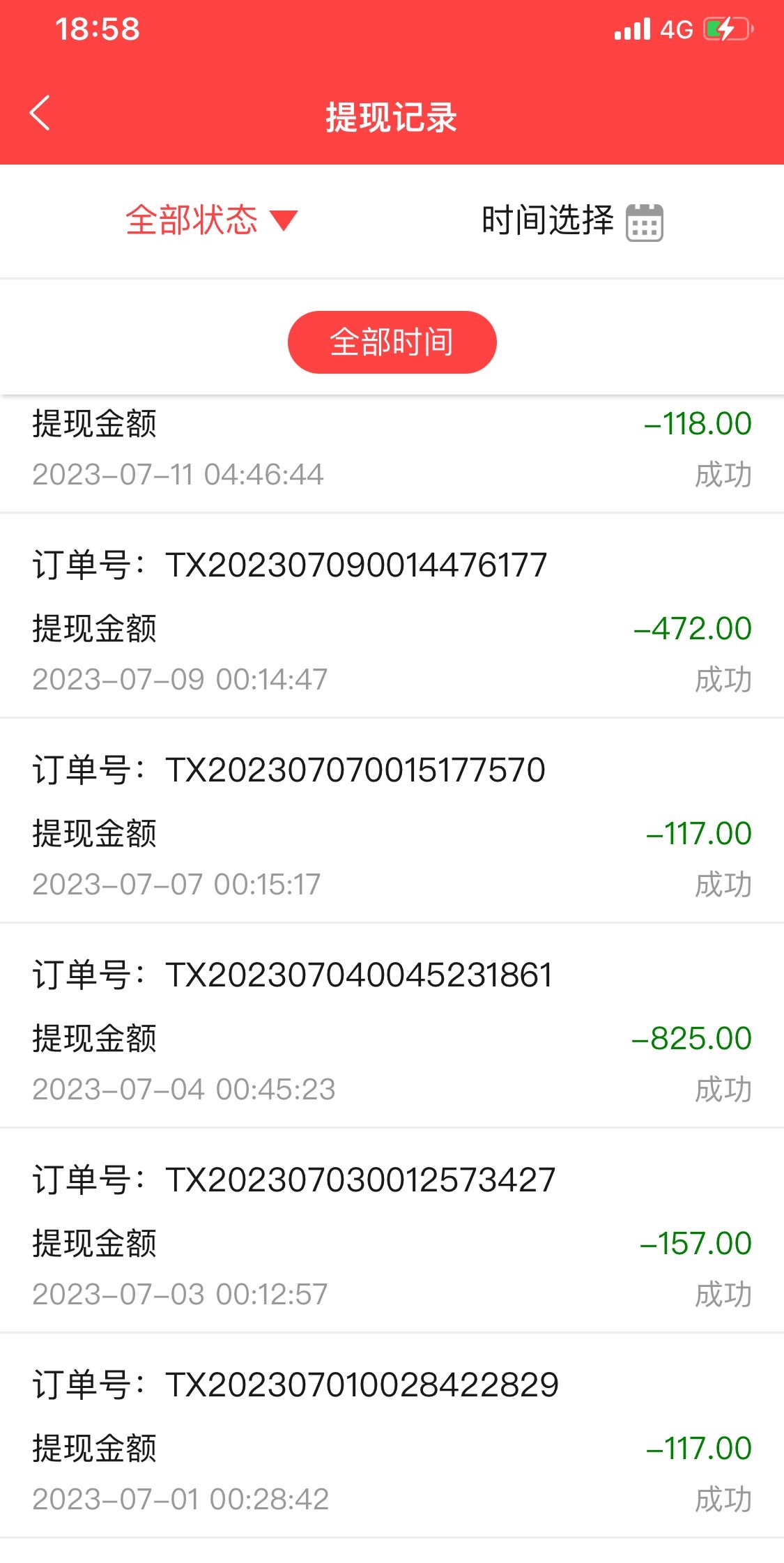Go back from the 提现记录 page

point(40,114)
